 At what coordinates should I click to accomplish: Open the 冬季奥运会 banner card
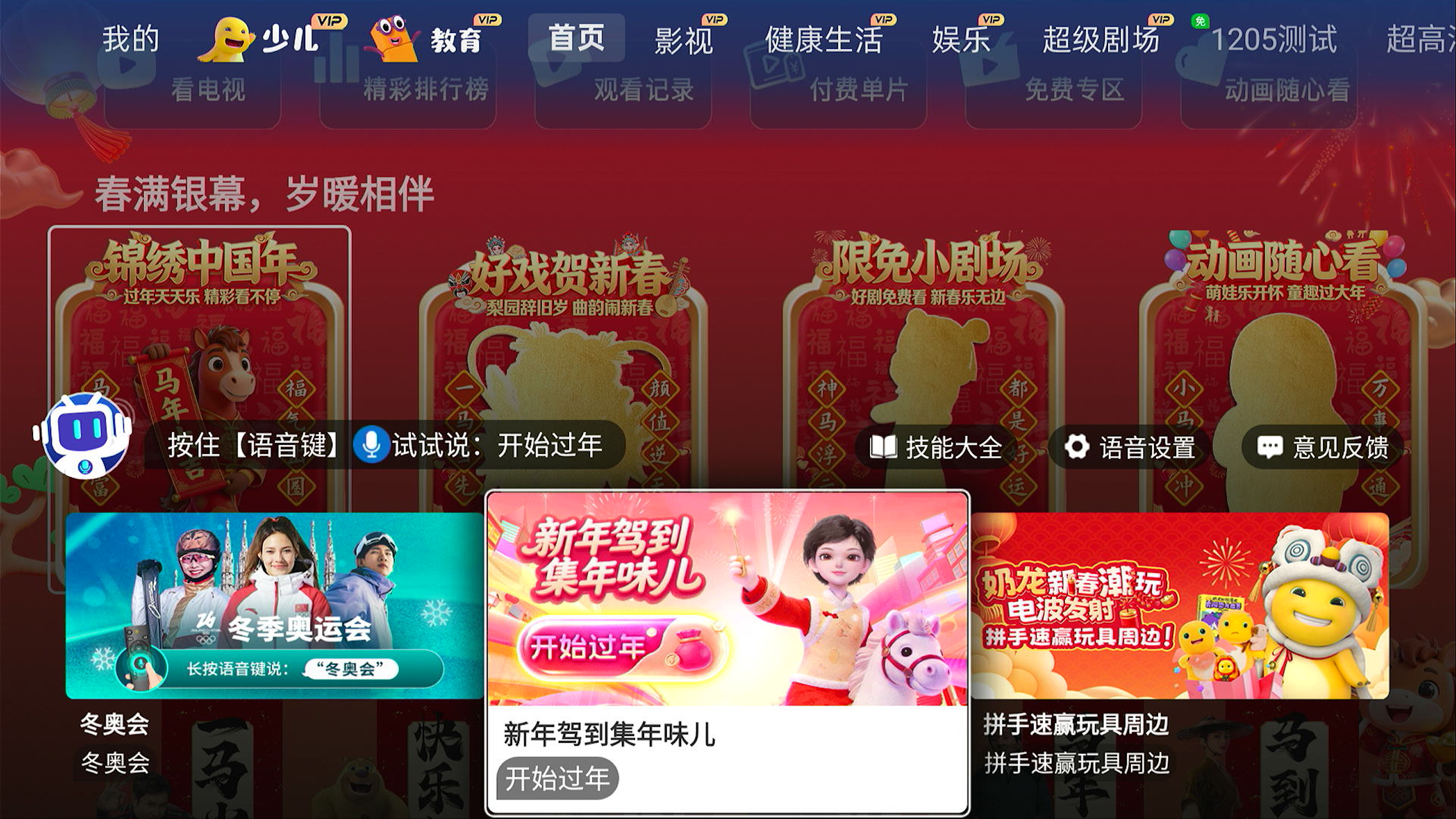click(x=274, y=605)
